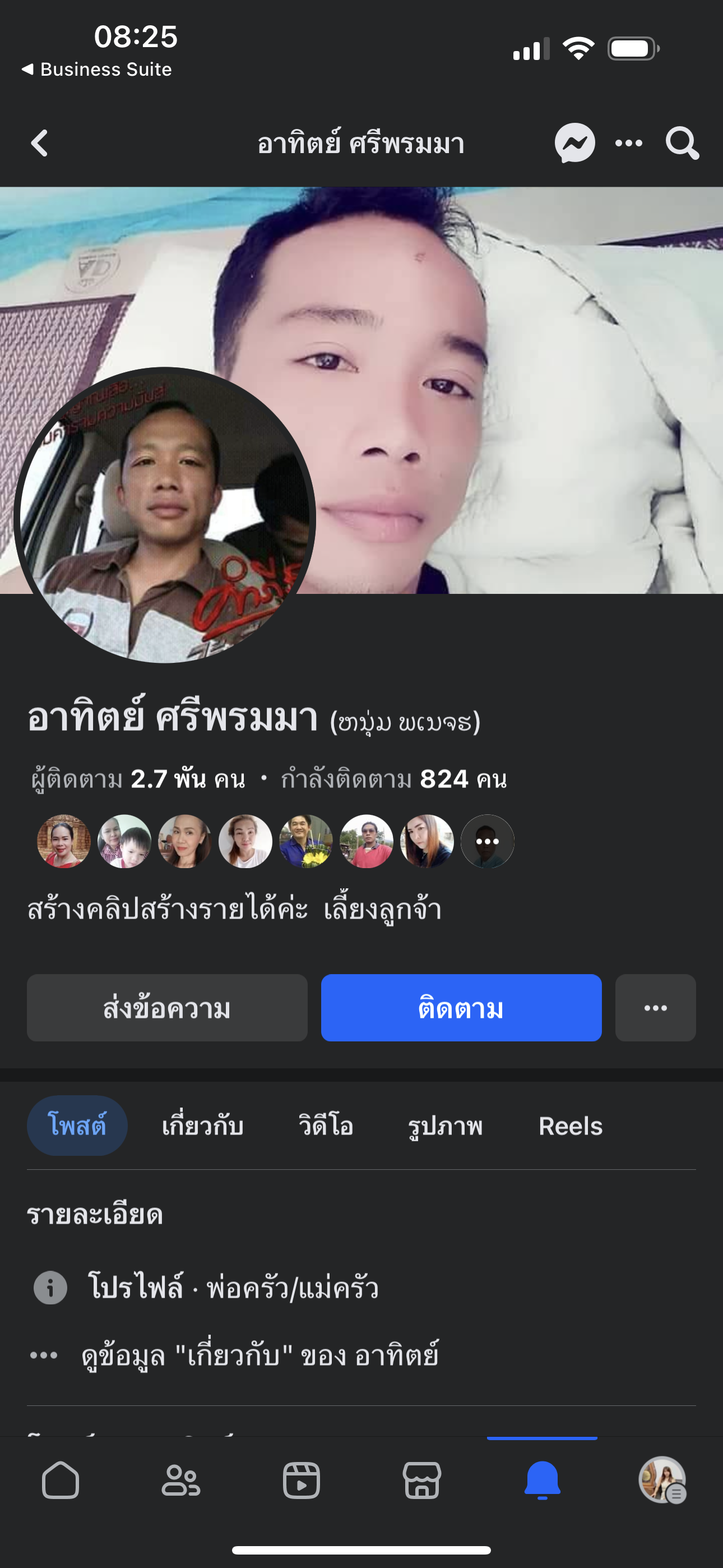The width and height of the screenshot is (723, 1568).
Task: Go to the Home feed tab
Action: pyautogui.click(x=61, y=1481)
